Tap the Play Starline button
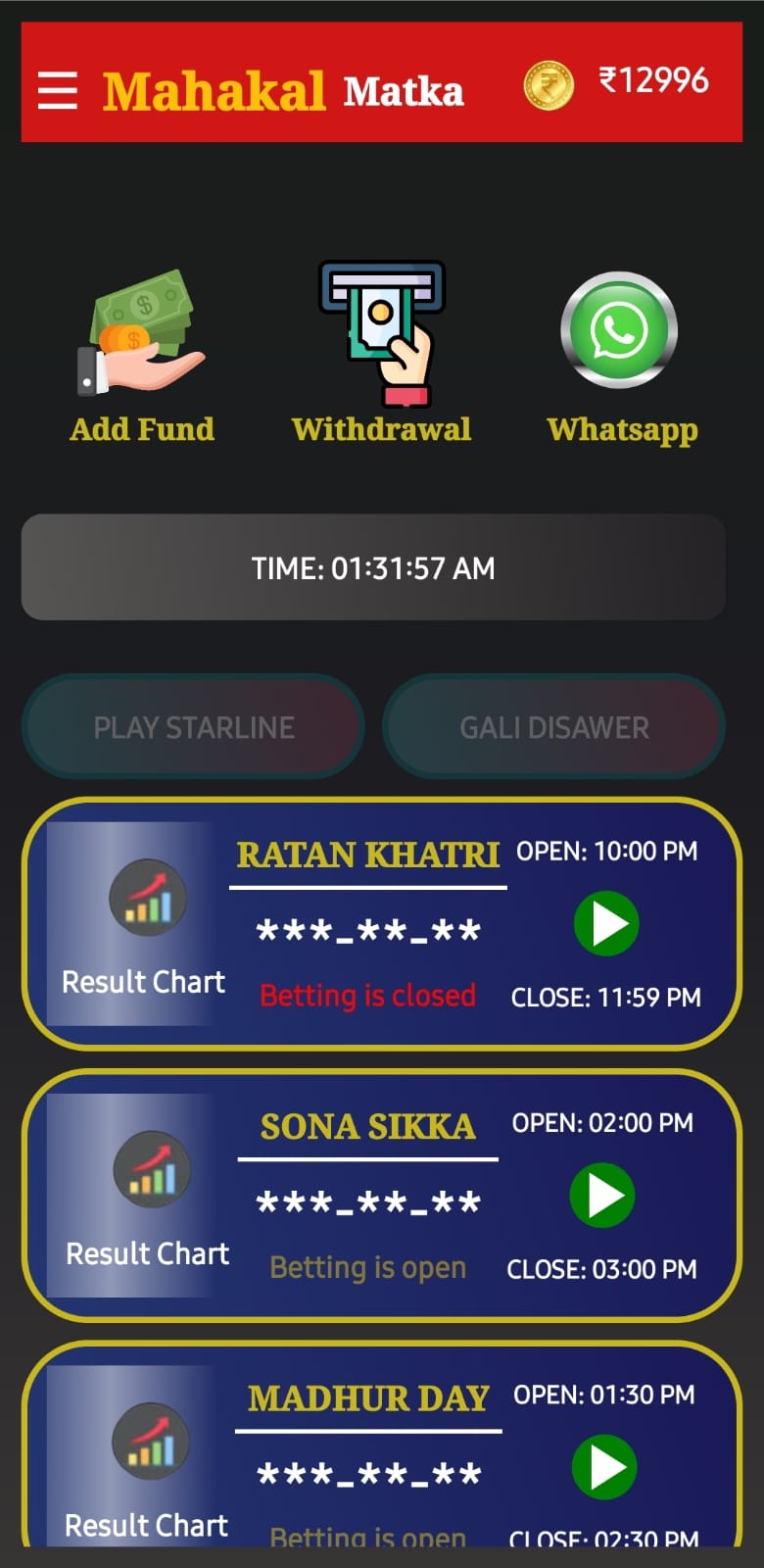 pyautogui.click(x=193, y=727)
